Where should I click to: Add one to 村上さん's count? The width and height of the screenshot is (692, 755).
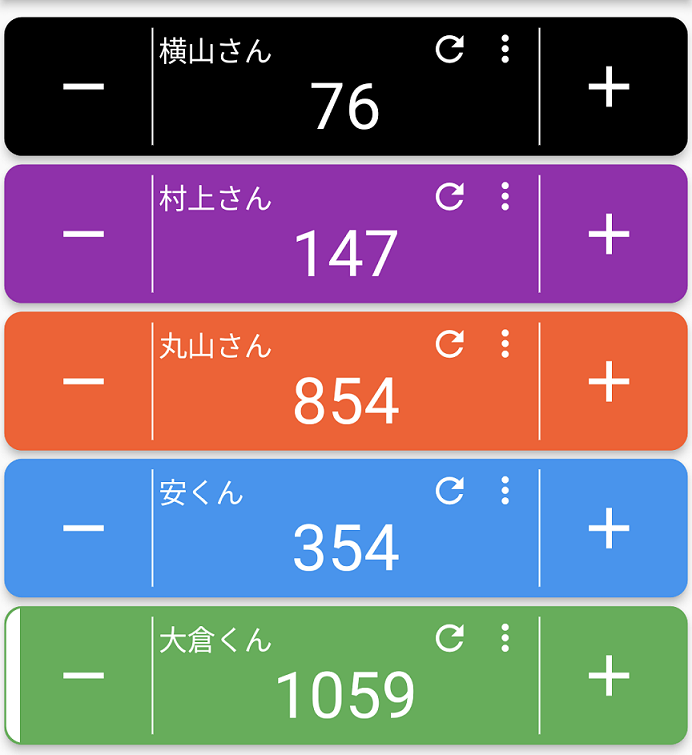(x=609, y=234)
